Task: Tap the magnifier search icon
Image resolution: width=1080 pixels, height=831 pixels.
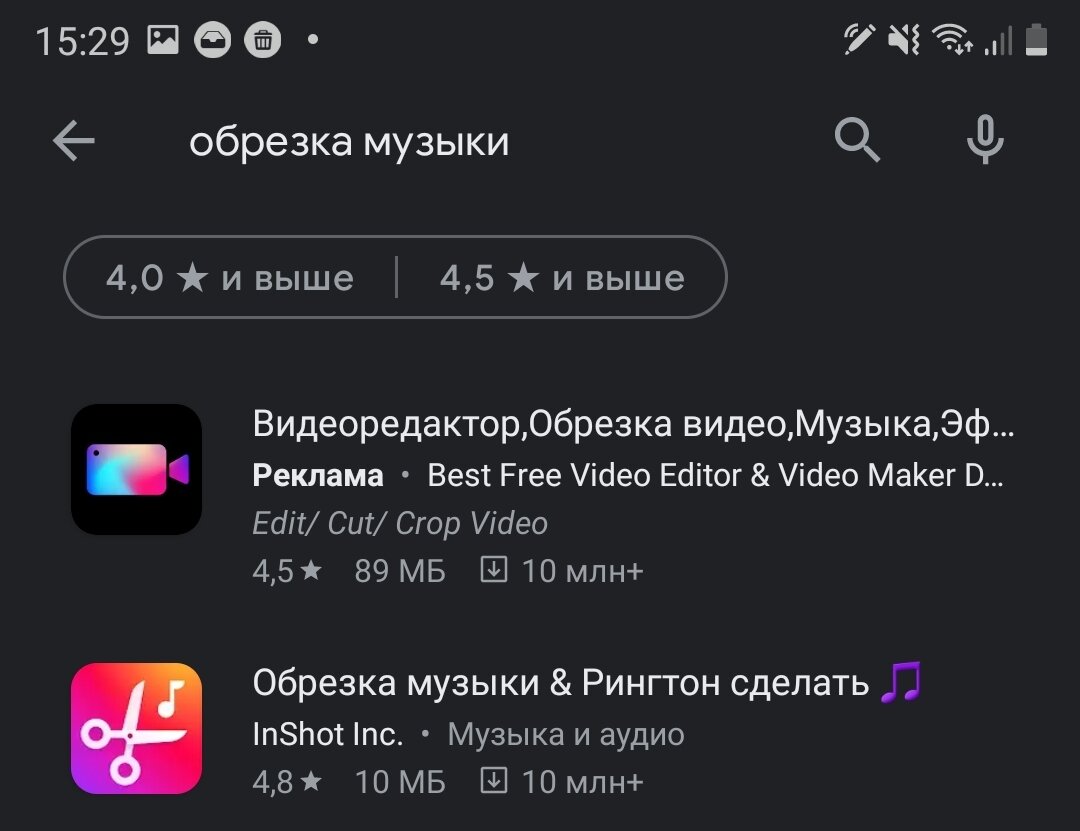Action: click(857, 140)
